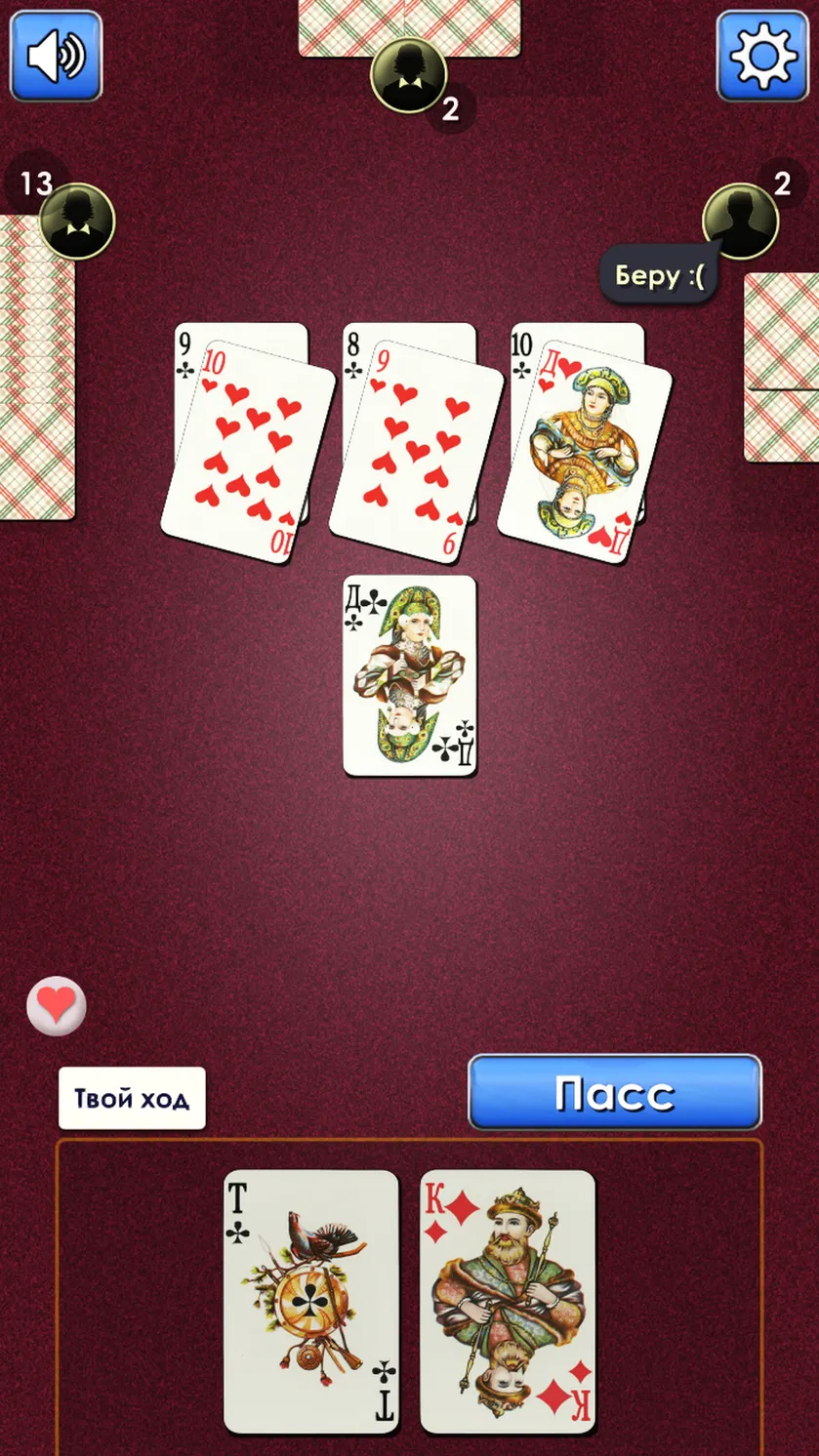Open the settings gear

762,56
